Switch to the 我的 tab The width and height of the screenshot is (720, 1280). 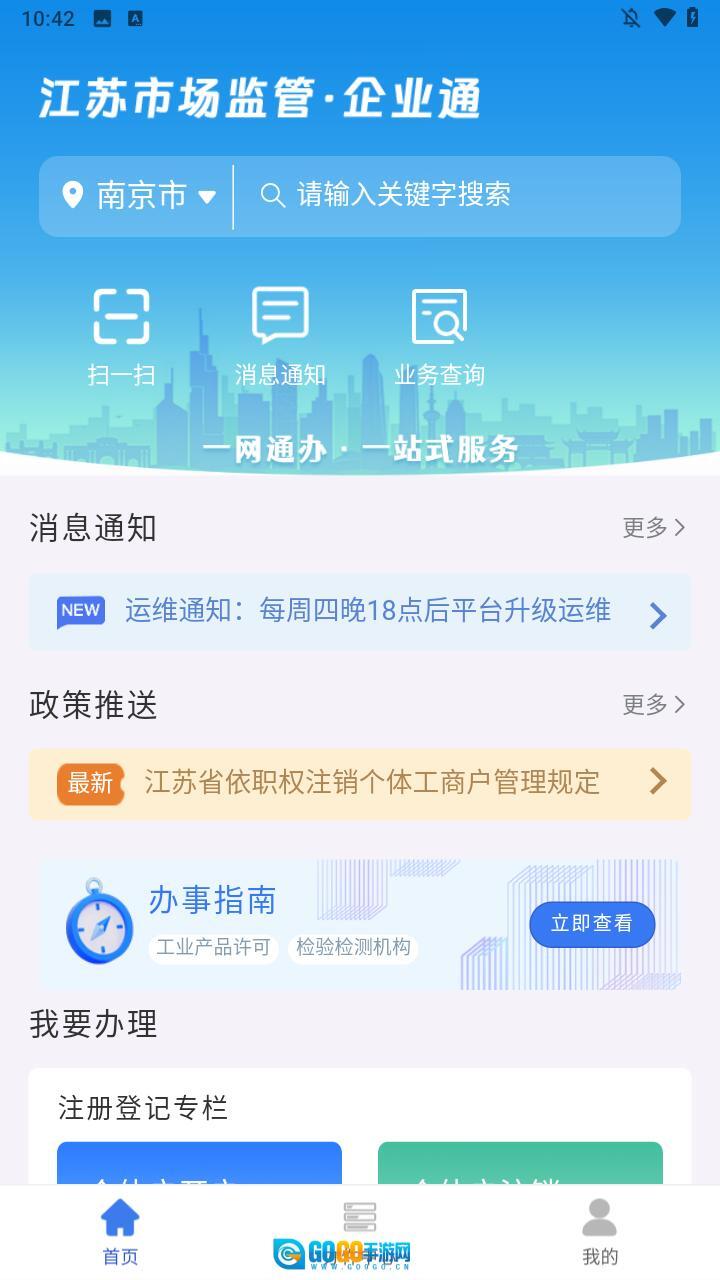tap(599, 1232)
